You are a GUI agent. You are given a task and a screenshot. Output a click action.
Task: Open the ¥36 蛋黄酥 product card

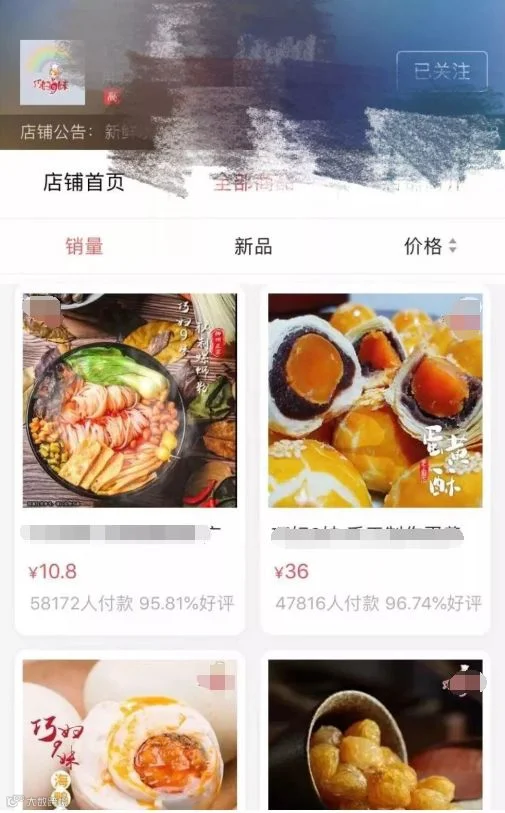[x=375, y=459]
